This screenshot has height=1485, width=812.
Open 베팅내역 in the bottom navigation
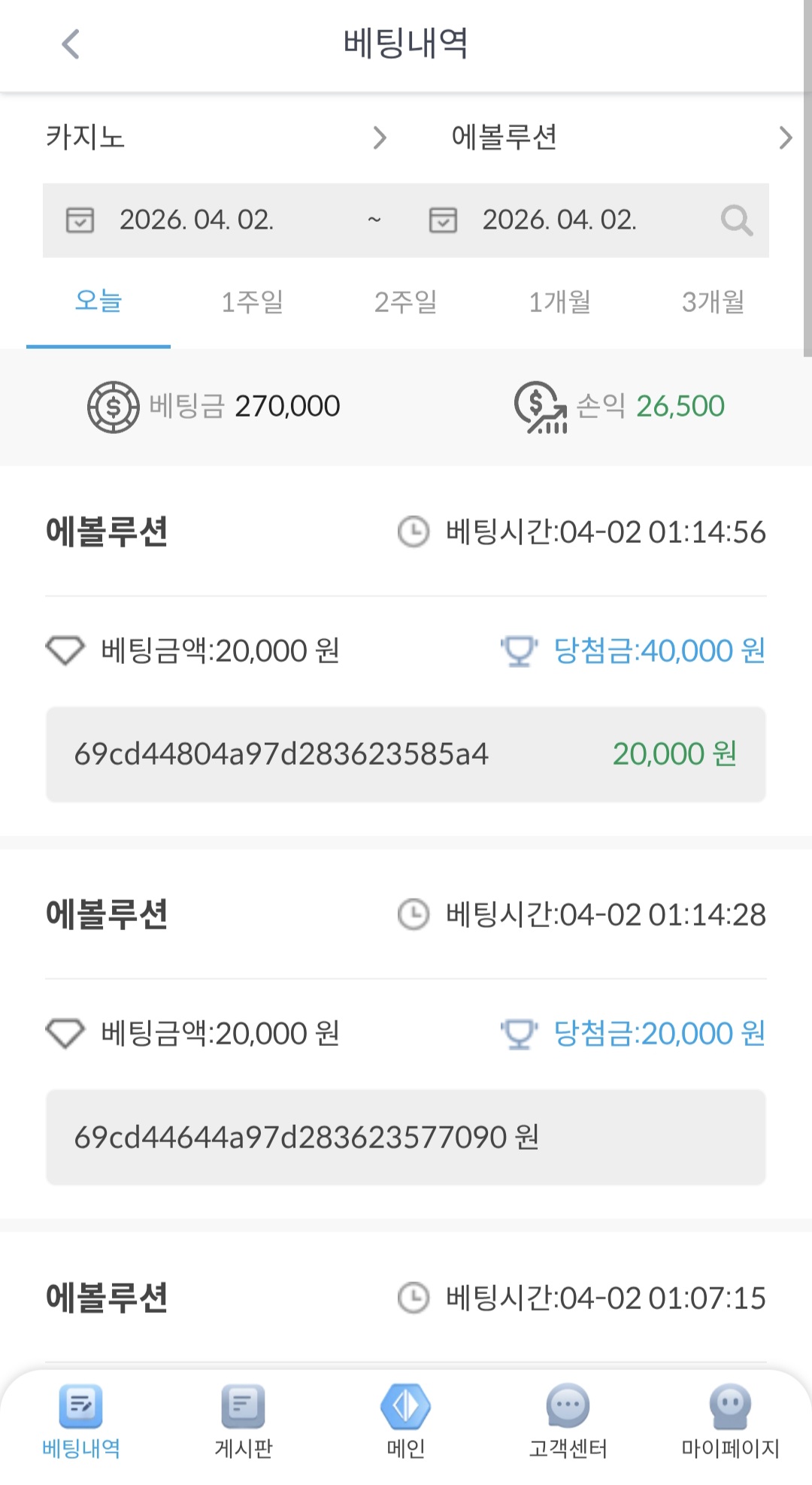(x=81, y=1420)
